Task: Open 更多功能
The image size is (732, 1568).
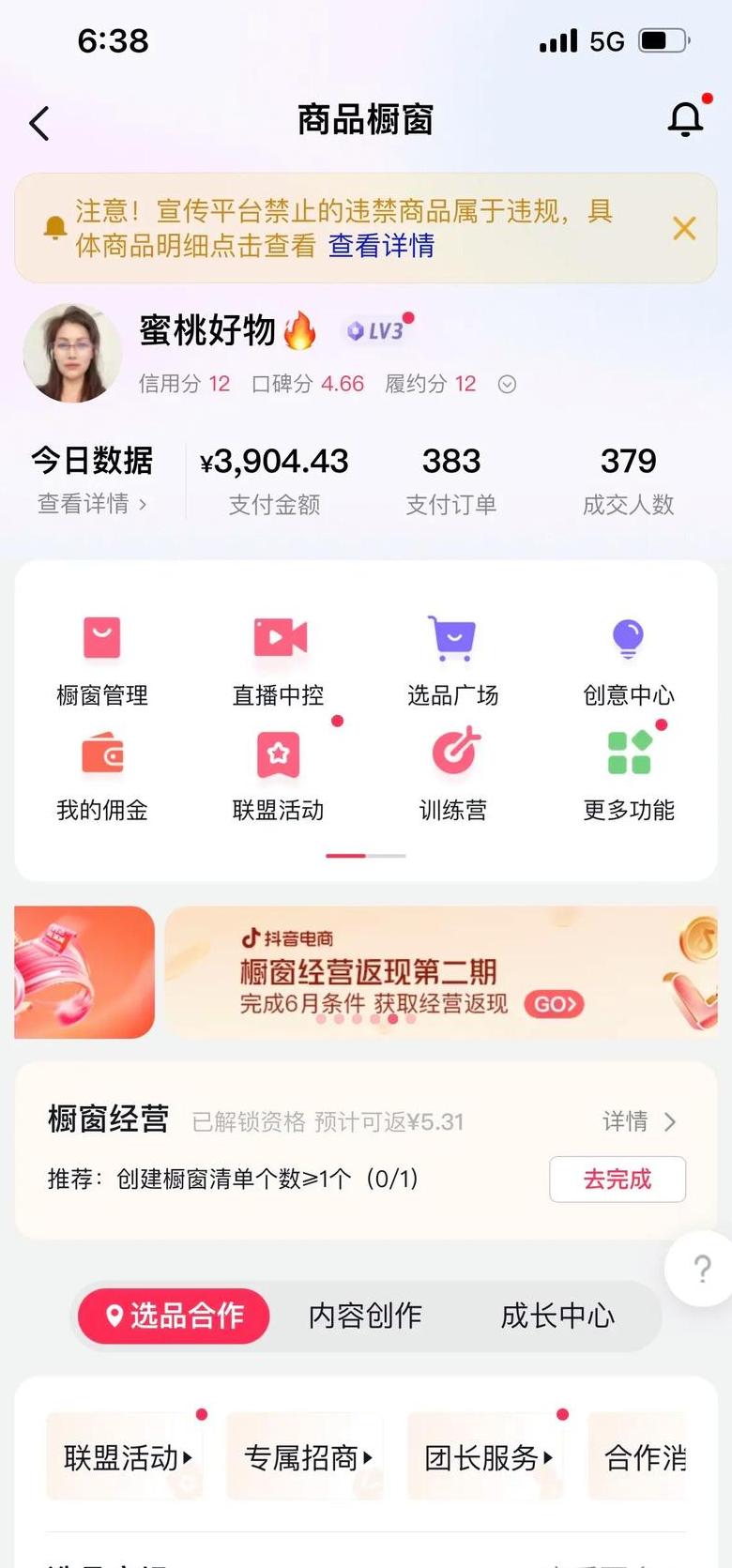Action: [x=628, y=774]
